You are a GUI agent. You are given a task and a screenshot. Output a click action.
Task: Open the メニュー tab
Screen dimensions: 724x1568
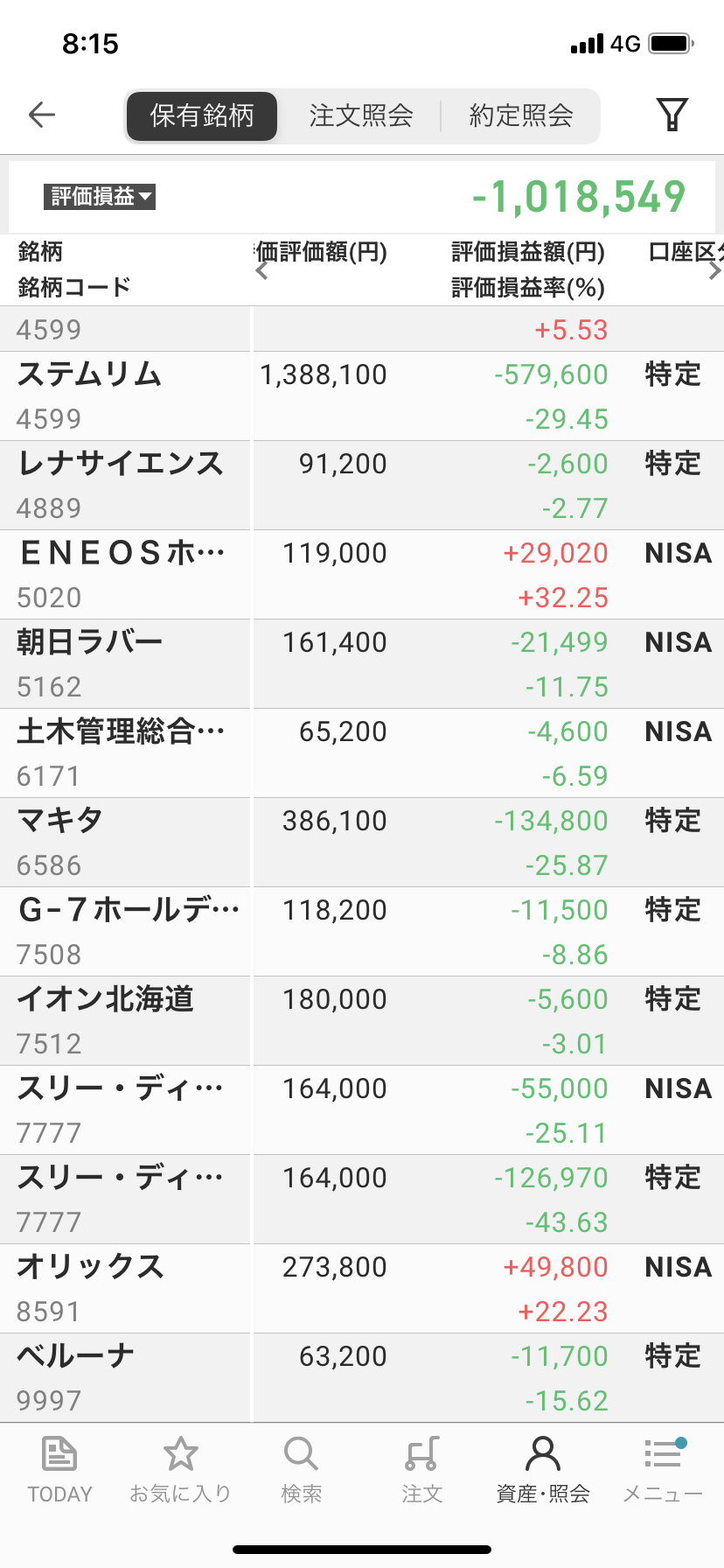click(663, 1470)
